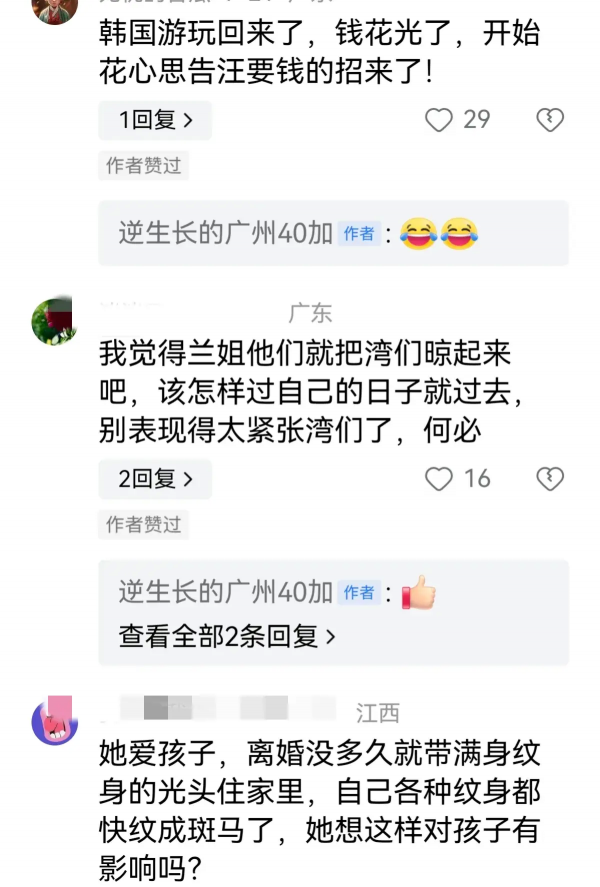Open 查看全部2条回复 to view all replies

pos(227,636)
